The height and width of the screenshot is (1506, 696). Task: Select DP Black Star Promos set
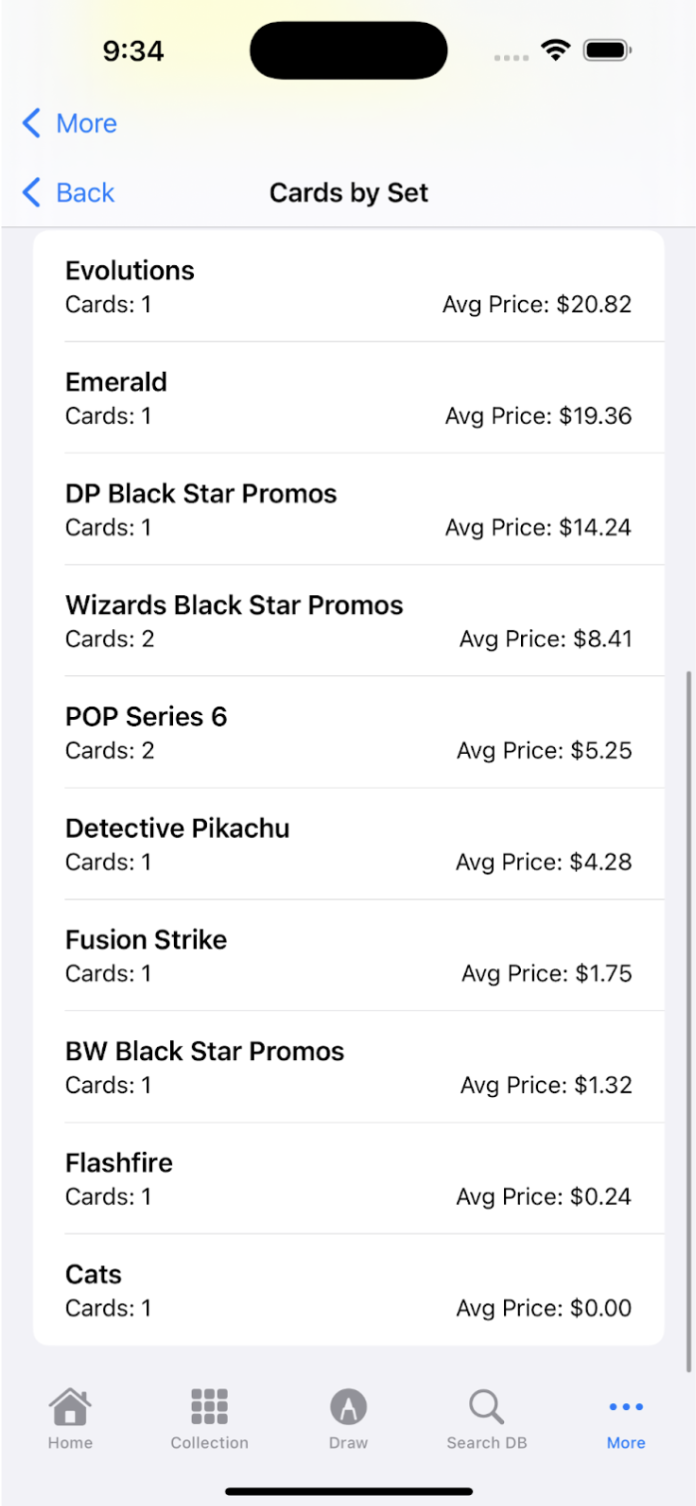tap(348, 510)
